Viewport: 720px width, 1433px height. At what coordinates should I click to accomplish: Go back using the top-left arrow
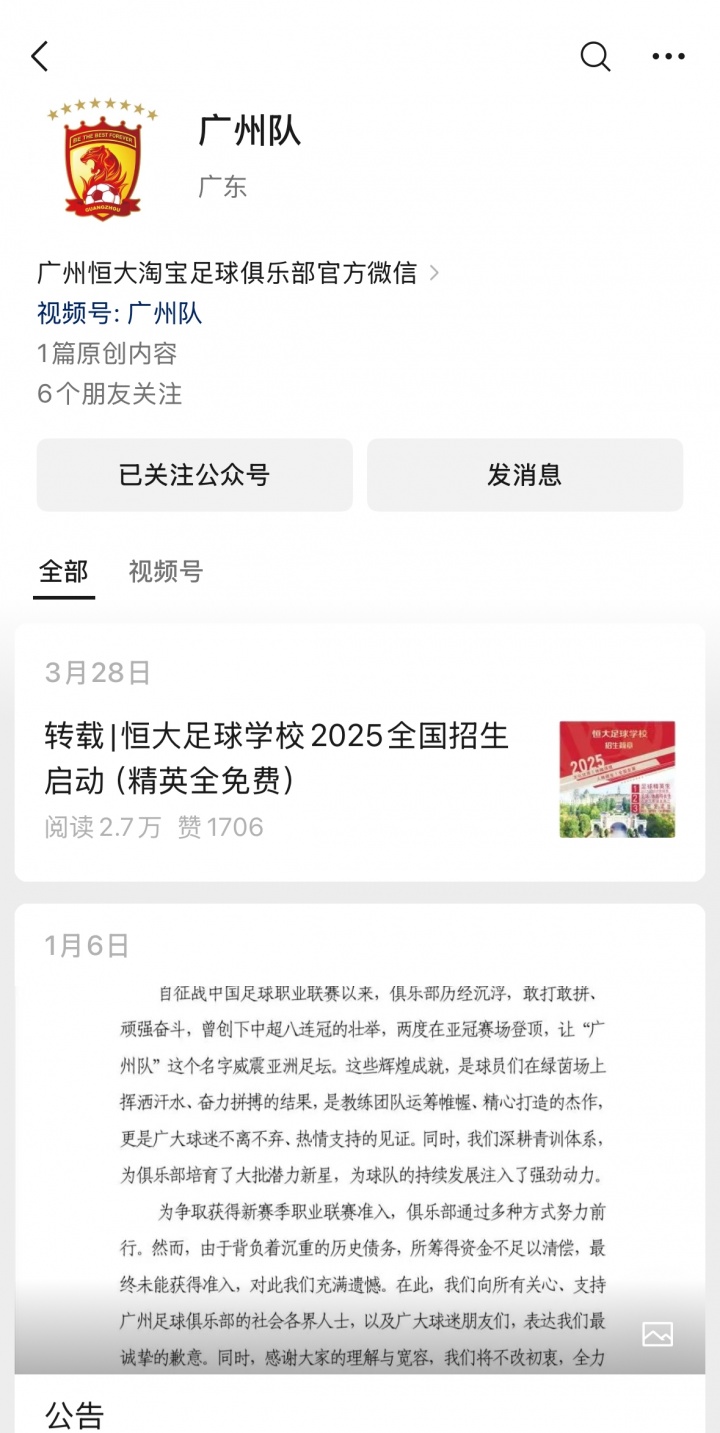[40, 56]
